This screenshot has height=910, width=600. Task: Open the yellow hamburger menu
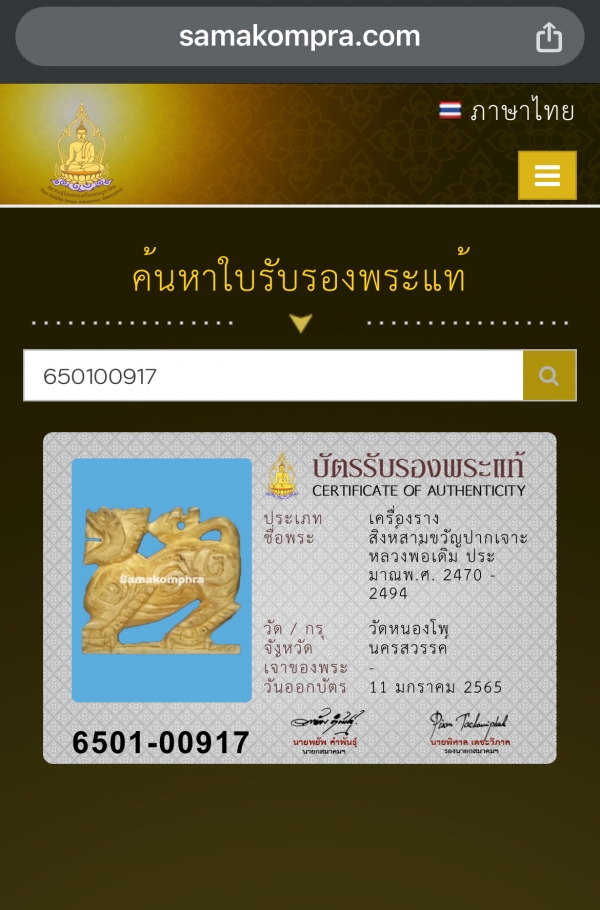pyautogui.click(x=547, y=176)
